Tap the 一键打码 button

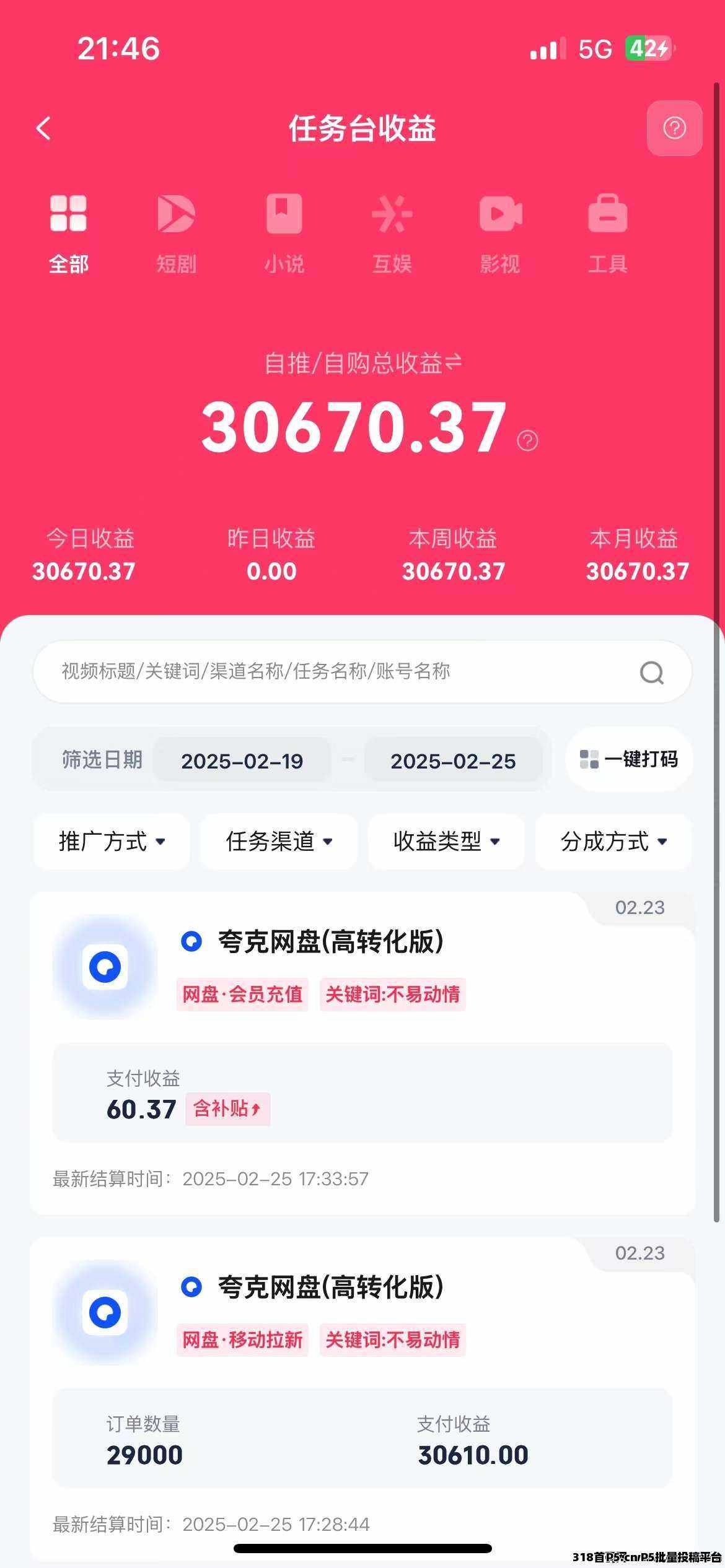point(629,759)
